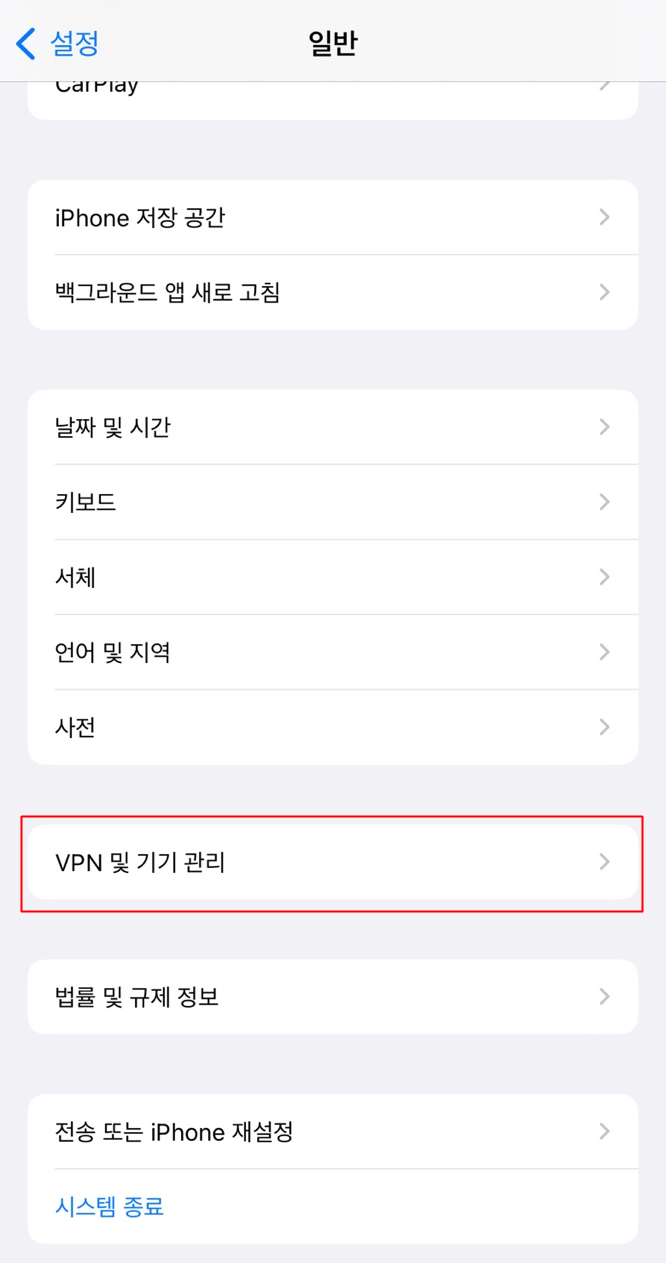Screen dimensions: 666x1263
Task: Open 법률 및 규제 정보
Action: pos(333,997)
